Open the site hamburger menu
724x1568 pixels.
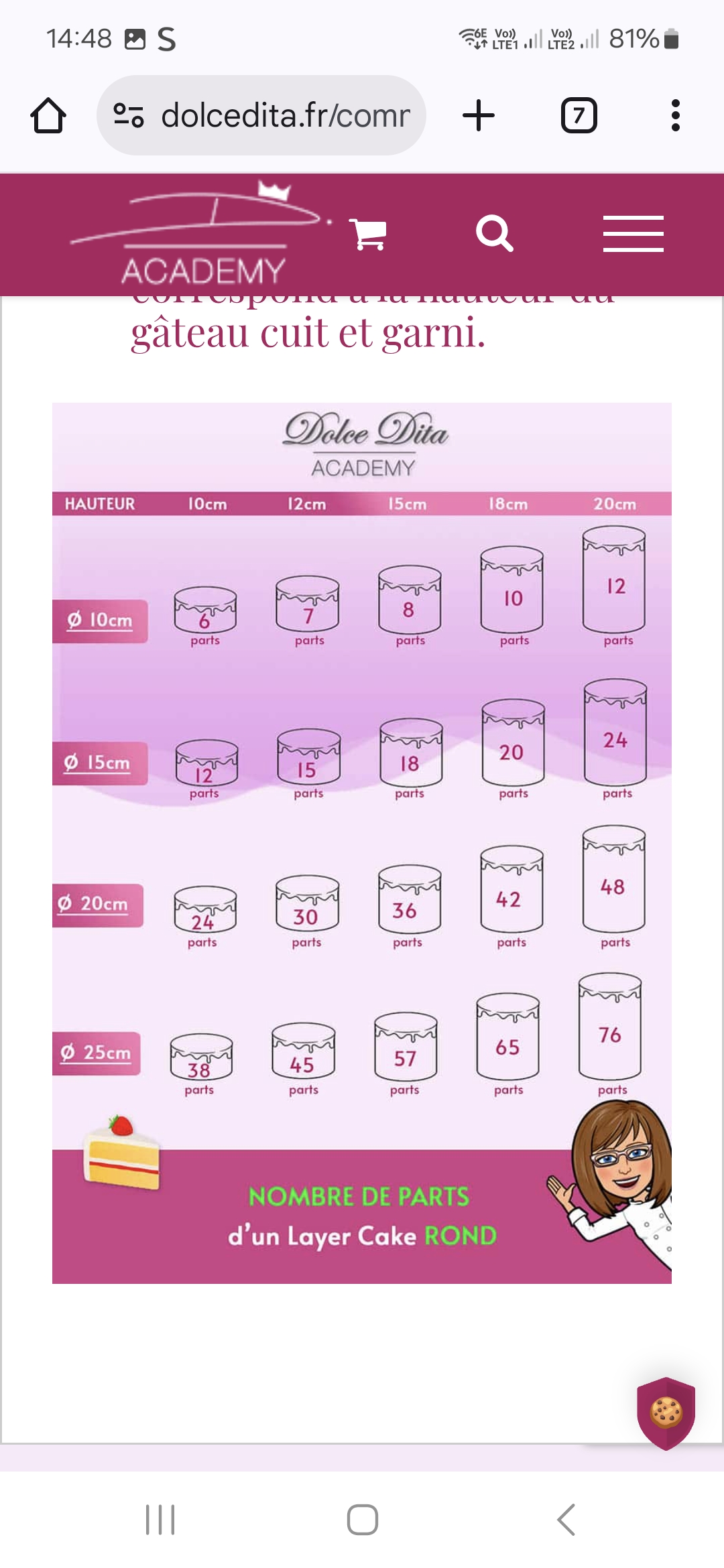[633, 234]
